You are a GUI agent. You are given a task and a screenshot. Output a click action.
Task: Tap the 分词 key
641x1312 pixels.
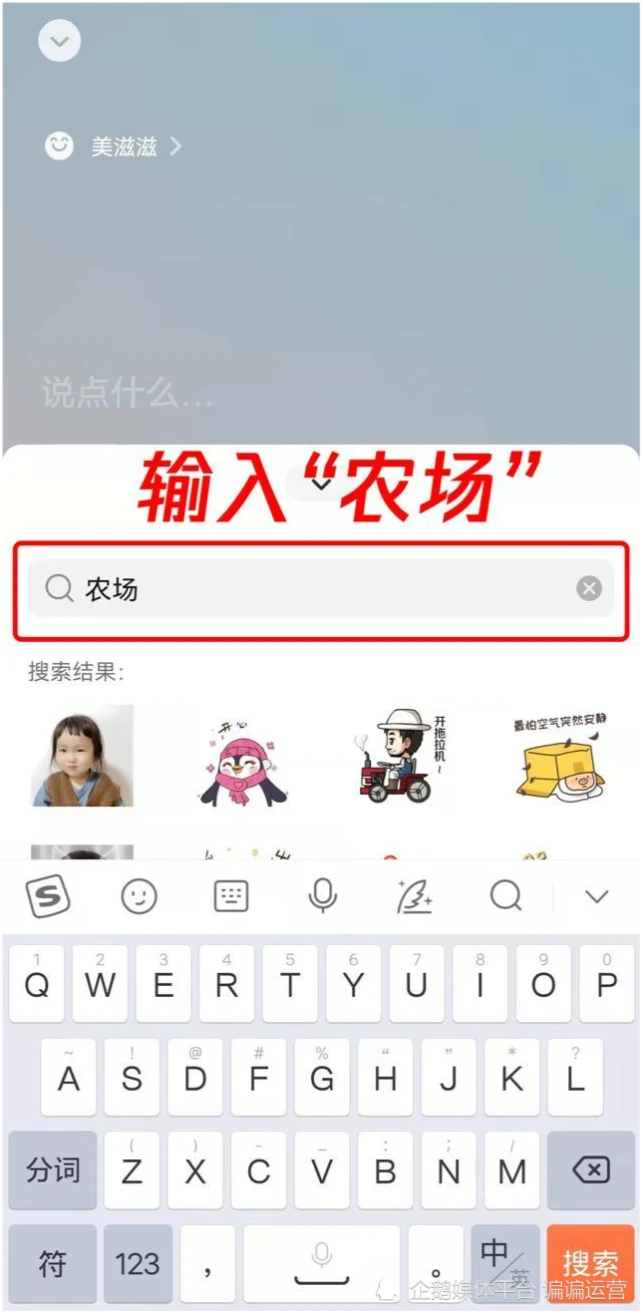coord(53,1170)
